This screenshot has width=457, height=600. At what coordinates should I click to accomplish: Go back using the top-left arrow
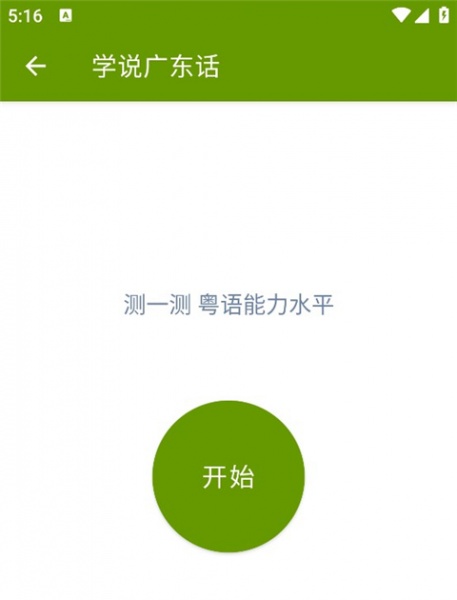tap(36, 66)
